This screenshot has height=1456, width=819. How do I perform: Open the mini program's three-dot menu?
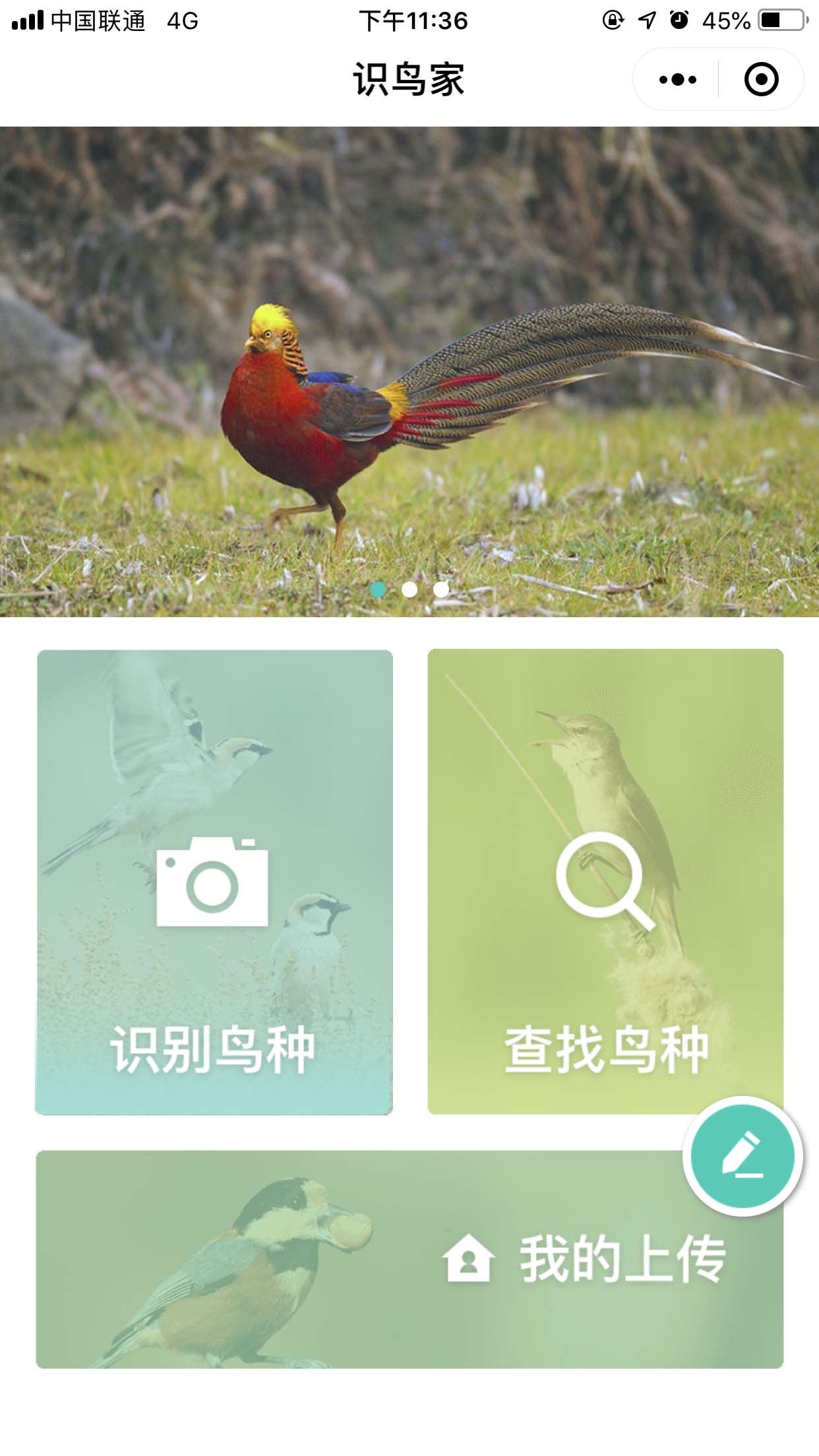click(x=677, y=80)
